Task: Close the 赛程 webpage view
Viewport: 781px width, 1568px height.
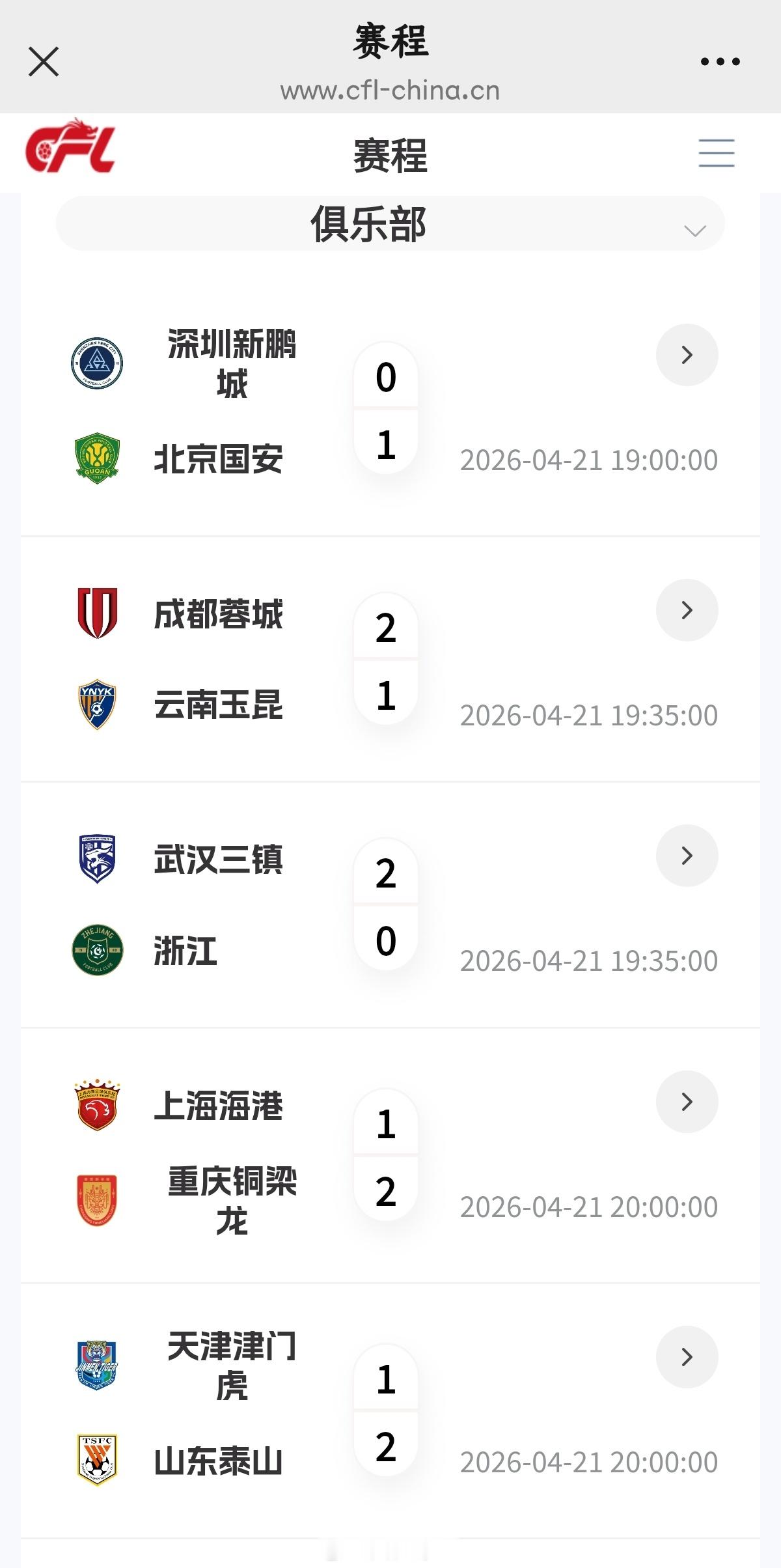Action: coord(44,61)
